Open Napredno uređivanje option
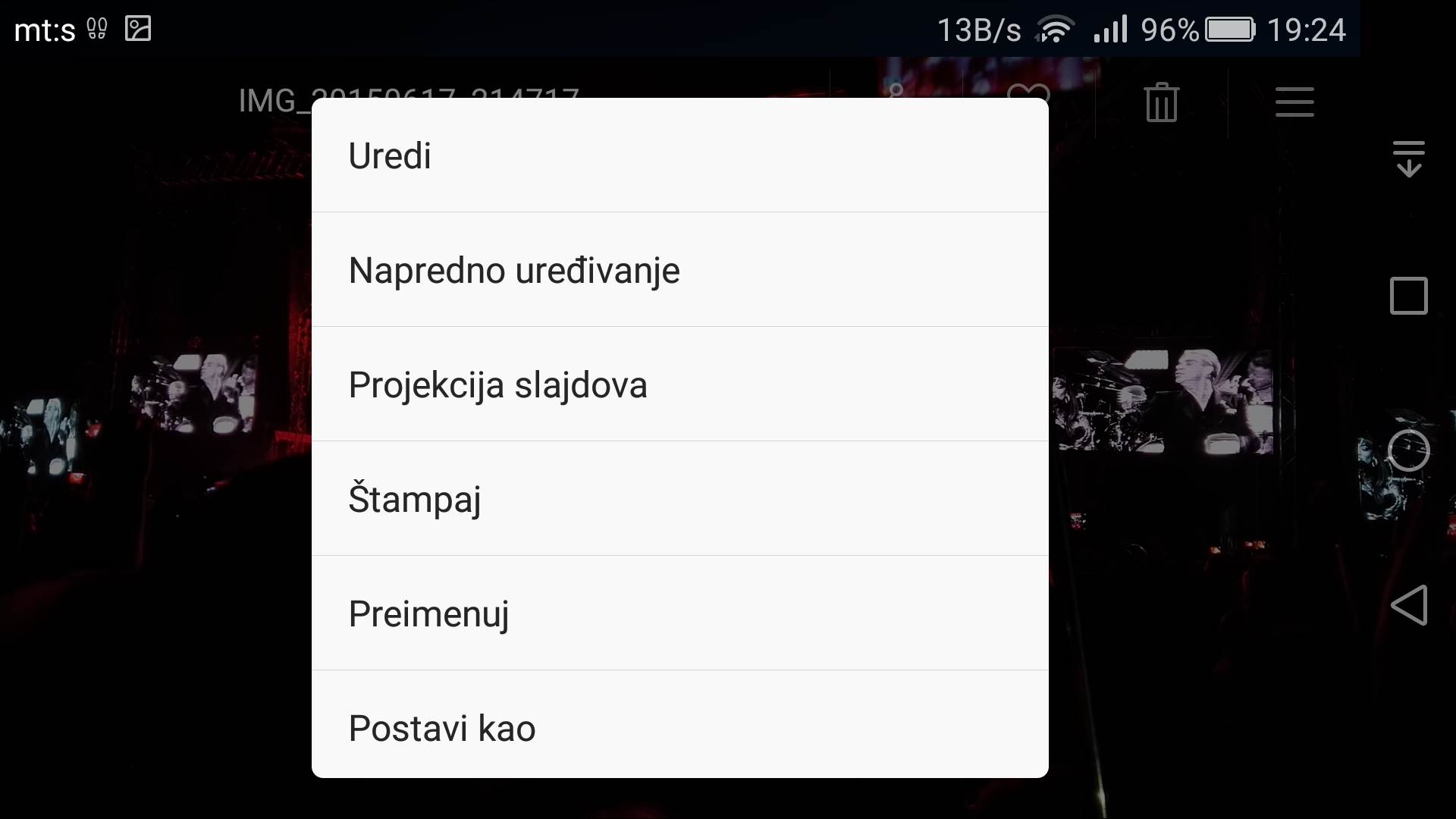 pos(679,270)
